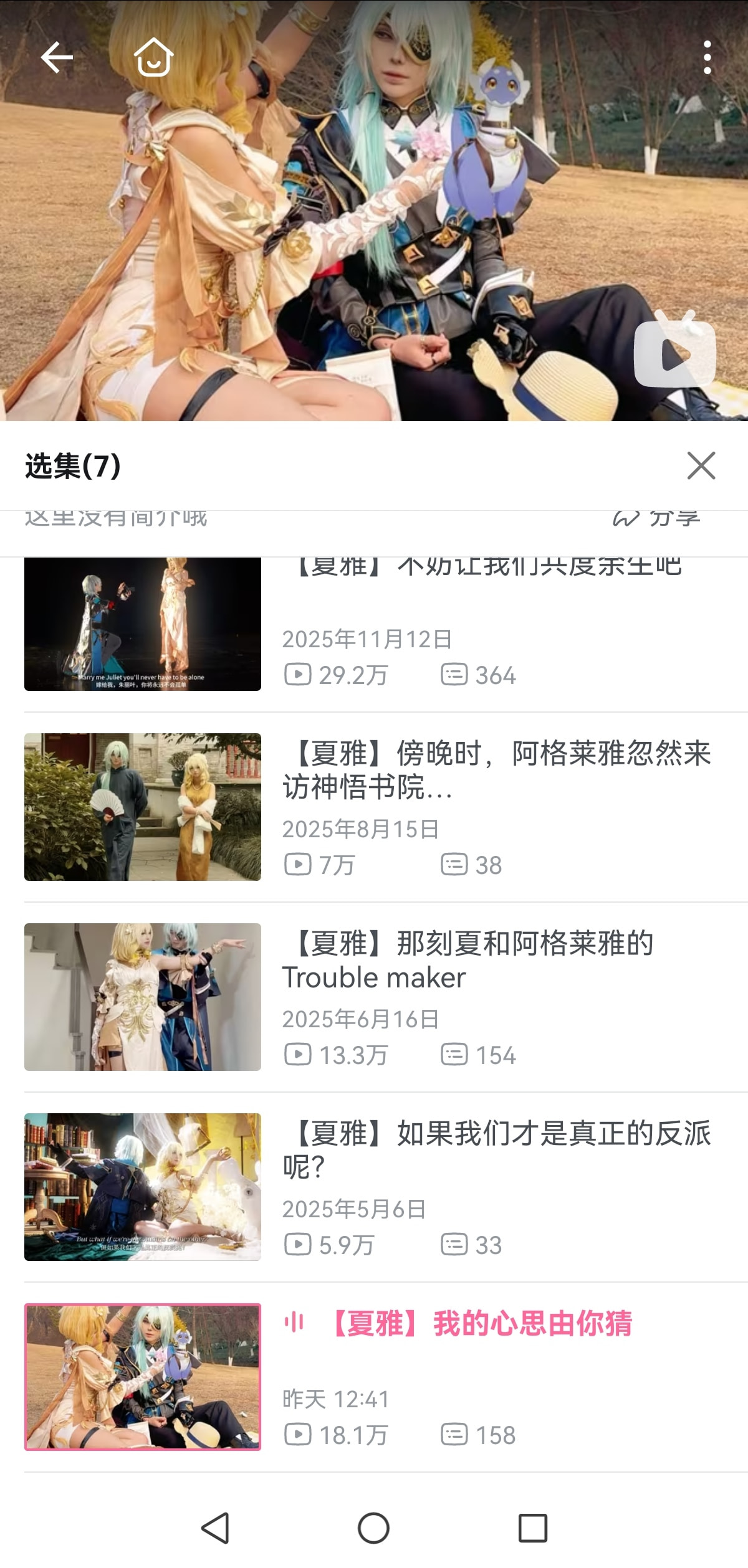
Task: Watch 如果我们才是真正的反派呢 video
Action: pos(374,1187)
